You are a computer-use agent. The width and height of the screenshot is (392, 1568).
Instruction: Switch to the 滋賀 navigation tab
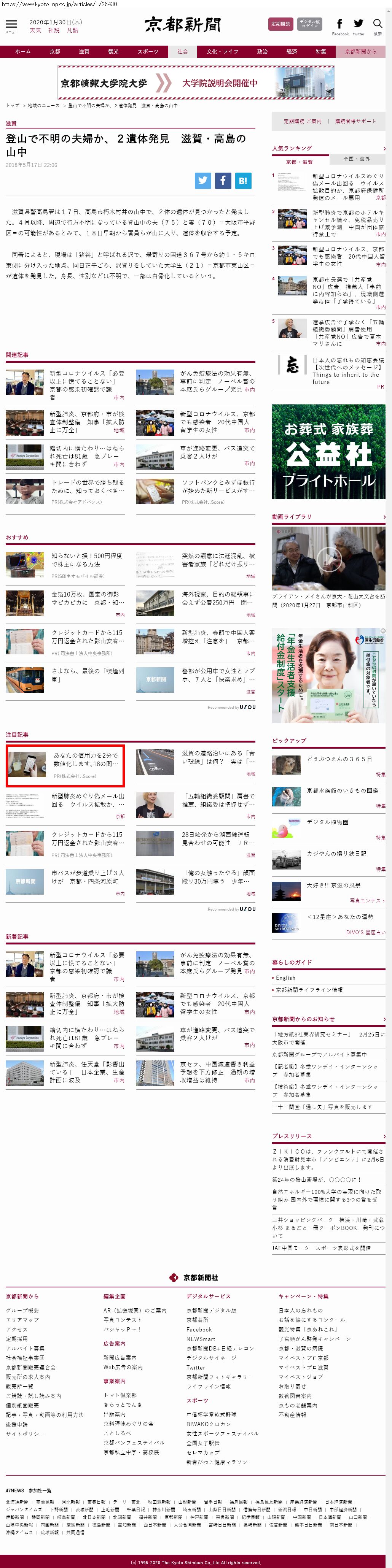[x=84, y=52]
